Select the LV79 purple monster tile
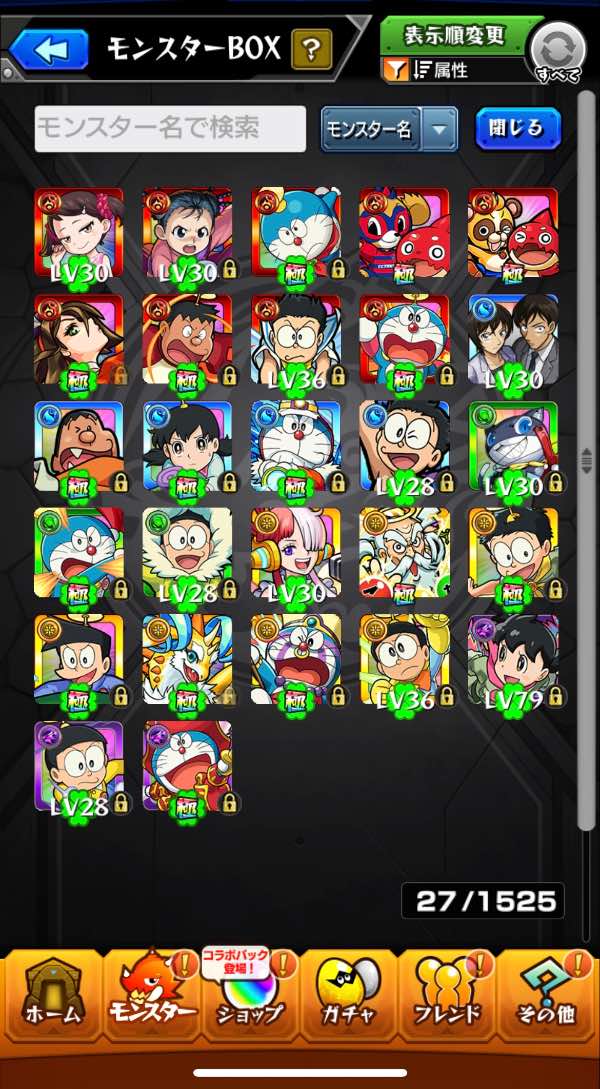The image size is (600, 1089). 513,659
